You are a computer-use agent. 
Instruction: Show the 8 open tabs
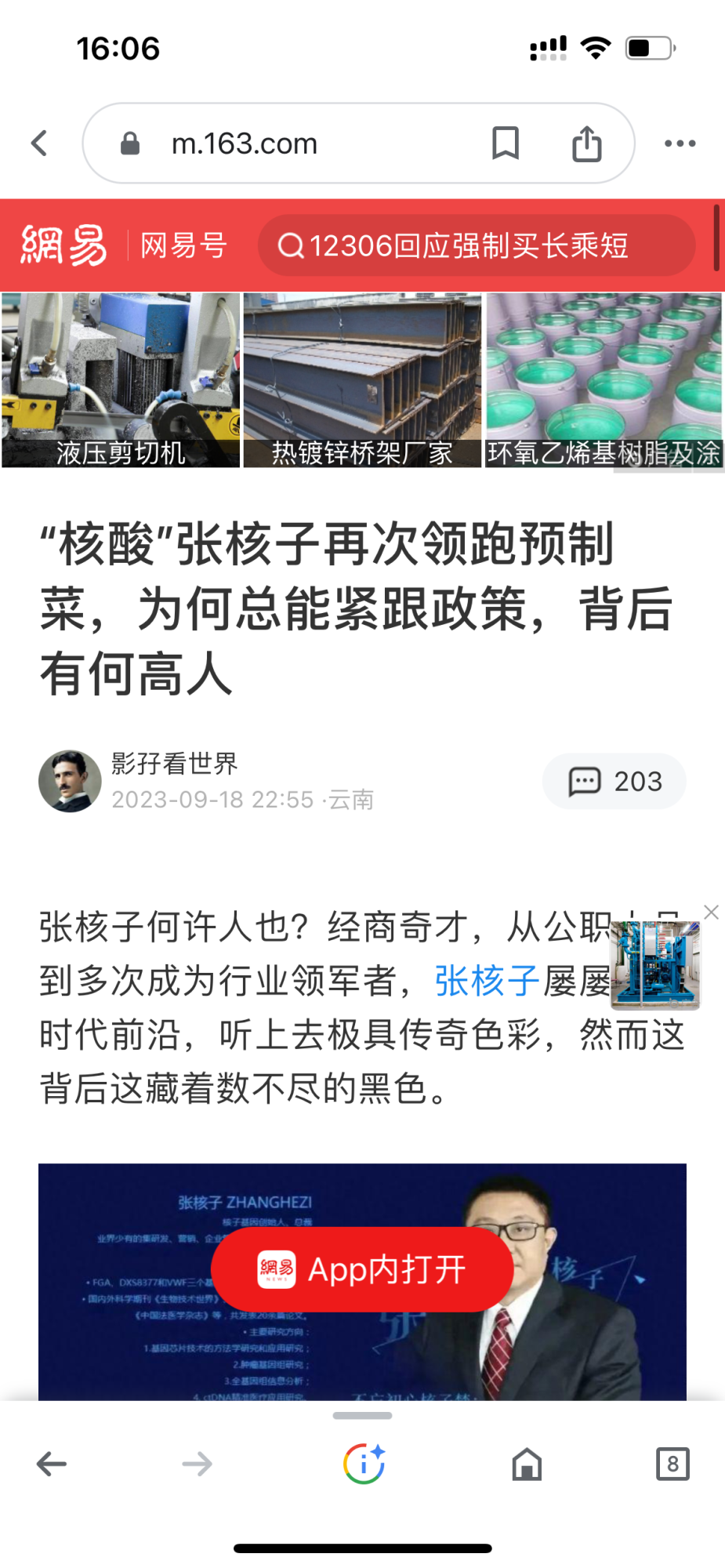(672, 1464)
